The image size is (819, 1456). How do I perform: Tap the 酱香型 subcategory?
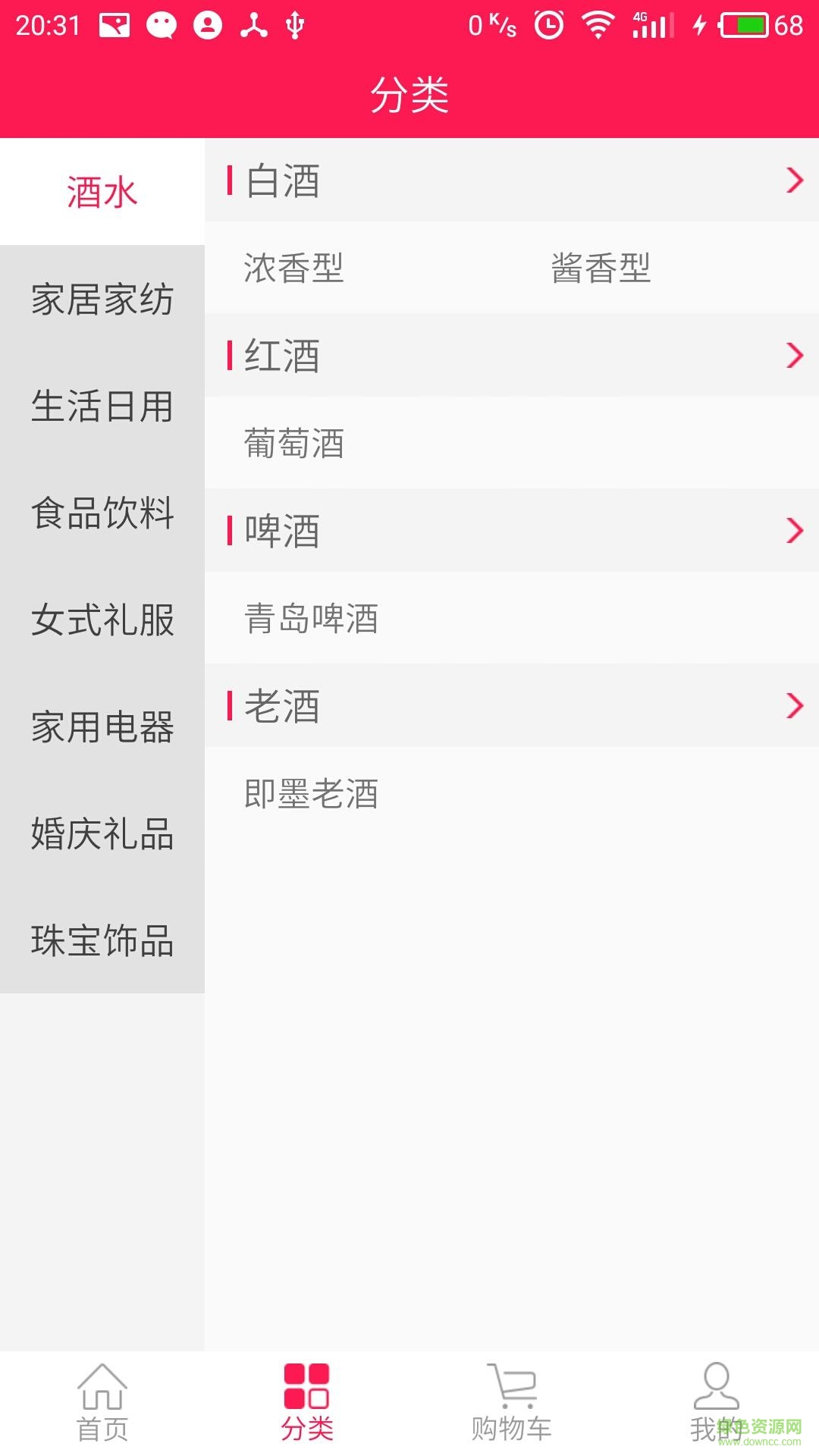point(601,268)
